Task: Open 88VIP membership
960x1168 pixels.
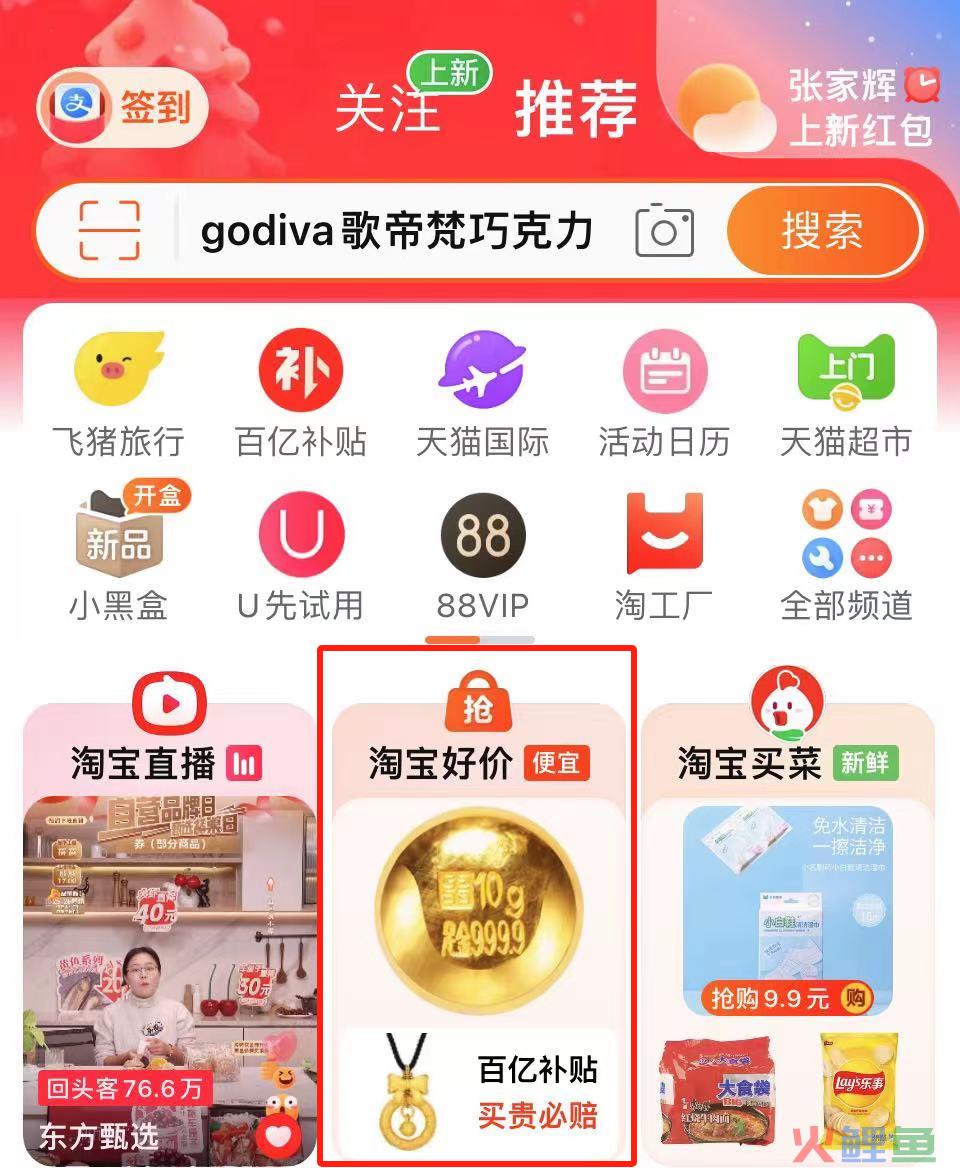Action: [483, 555]
